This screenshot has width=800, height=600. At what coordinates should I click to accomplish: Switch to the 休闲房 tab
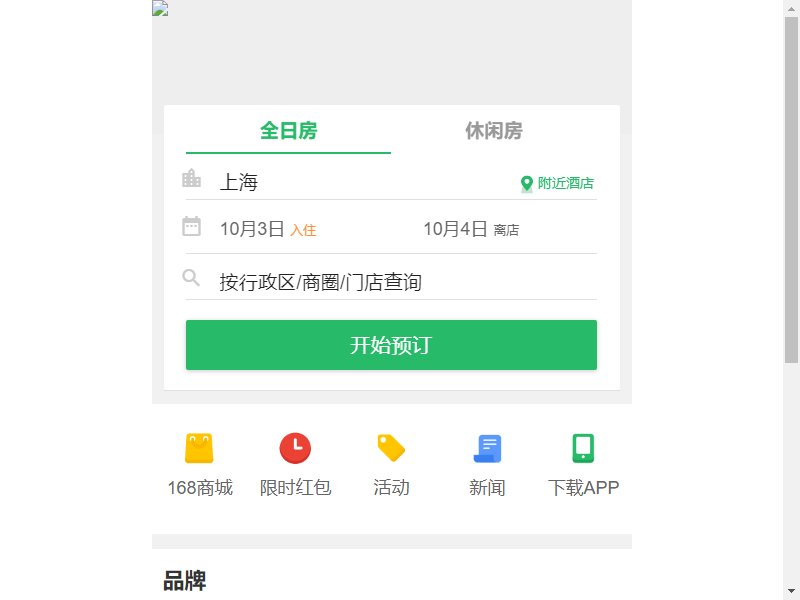tap(493, 131)
